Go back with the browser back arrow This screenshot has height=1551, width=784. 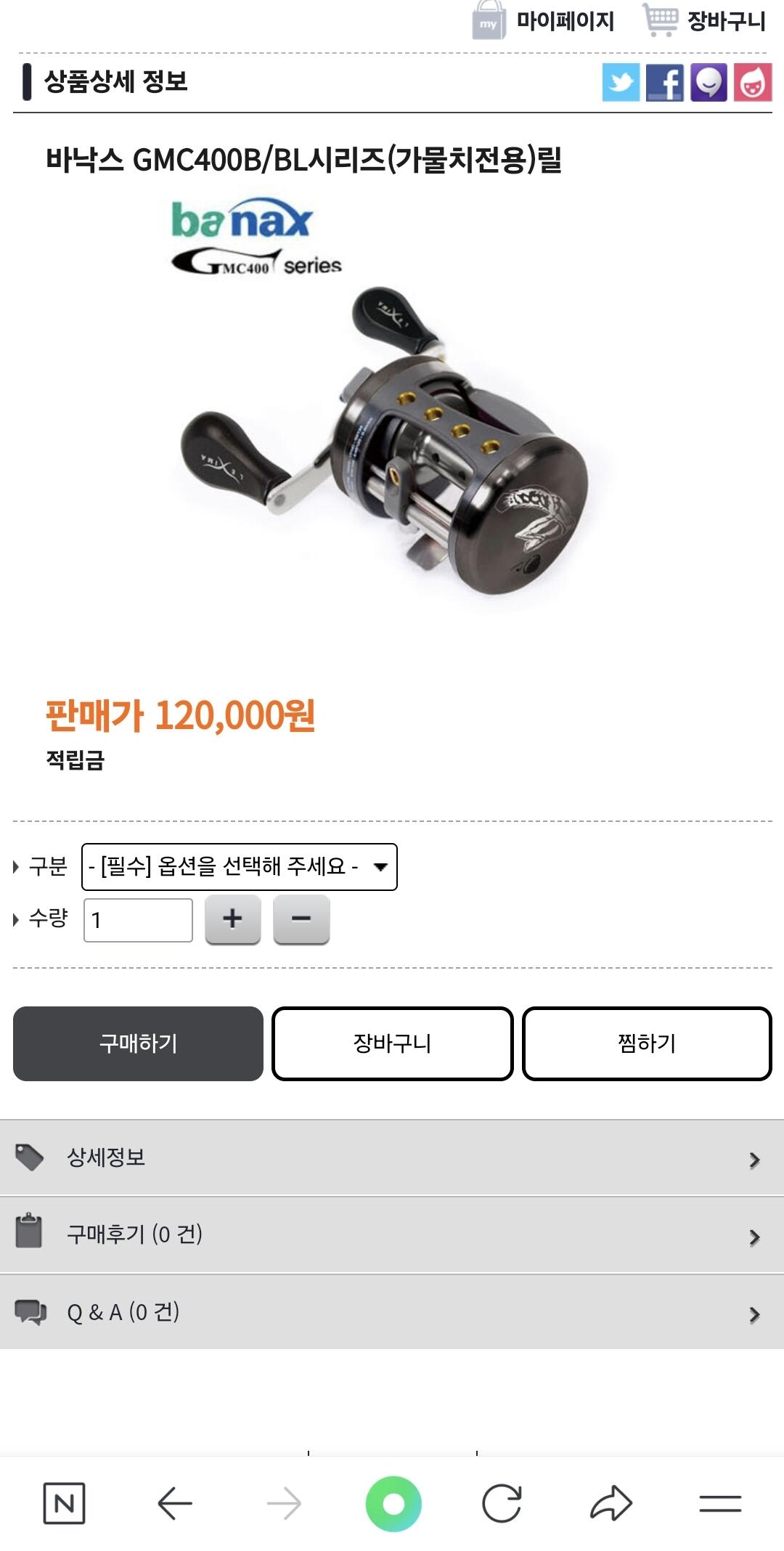(x=174, y=1503)
